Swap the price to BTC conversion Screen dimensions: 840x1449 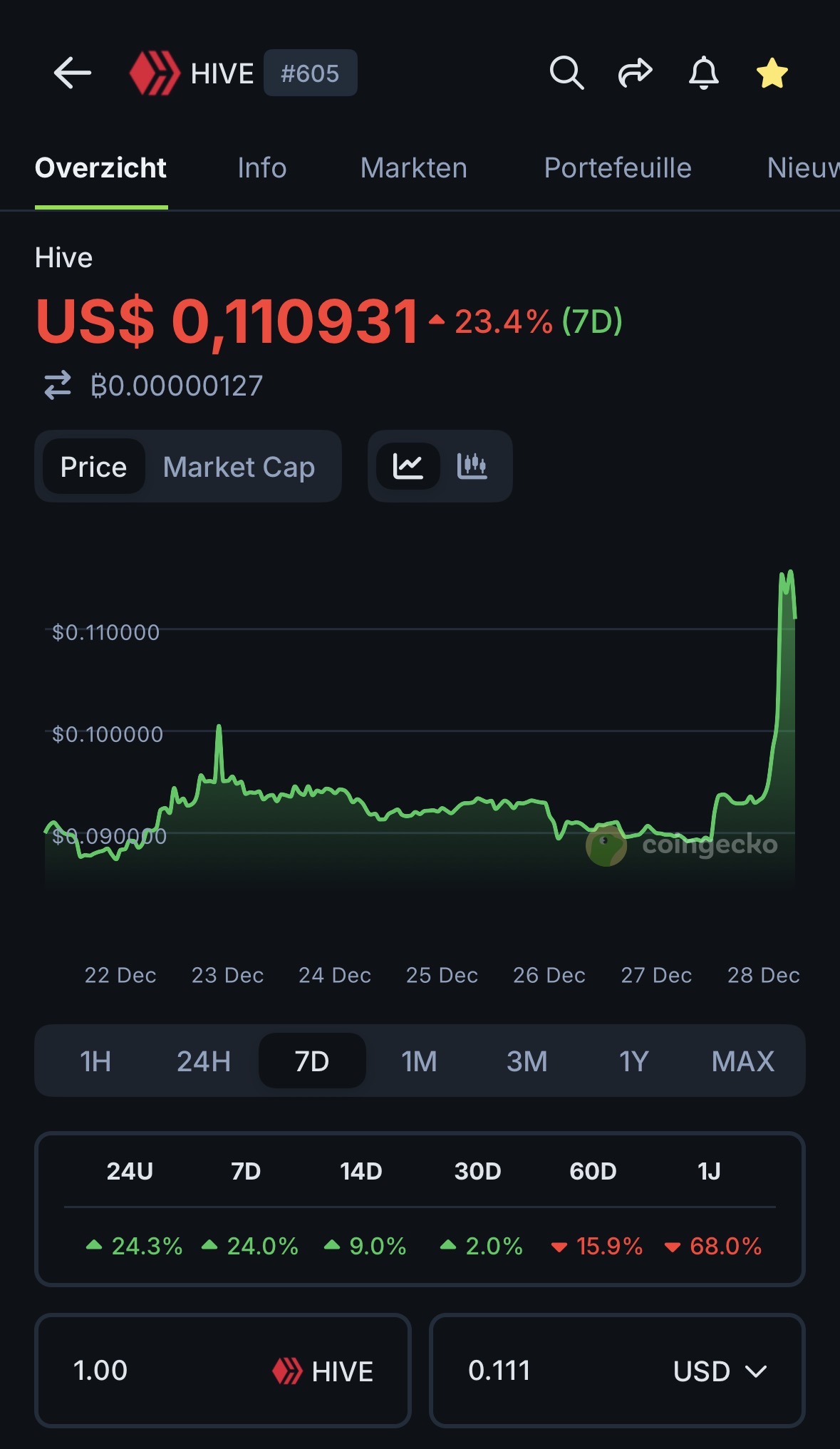[x=58, y=386]
